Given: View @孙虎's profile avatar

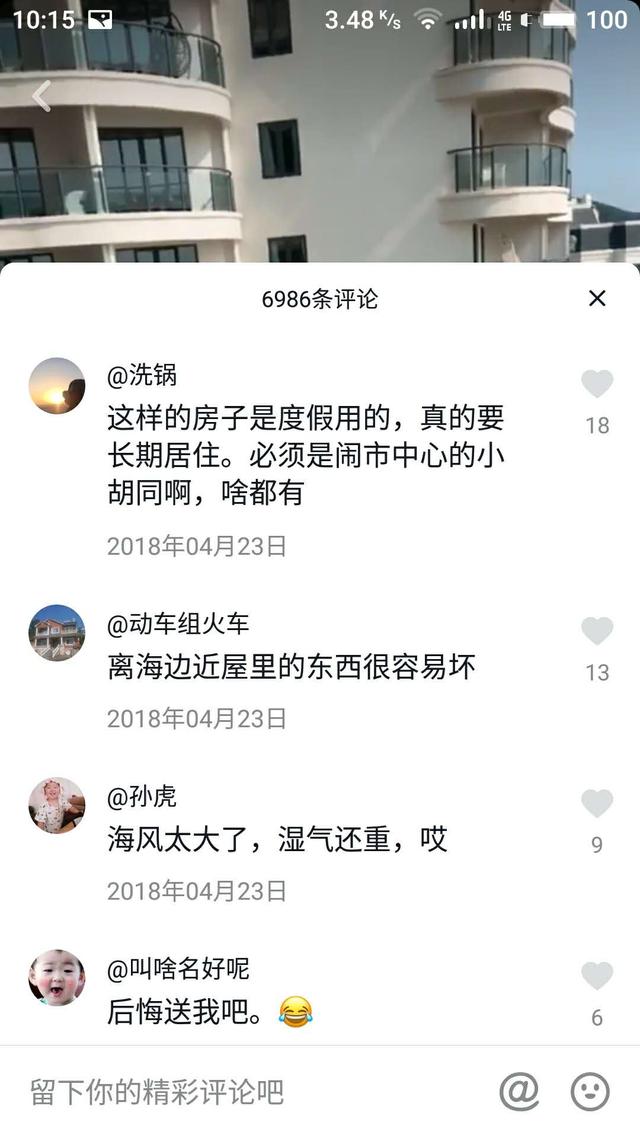Looking at the screenshot, I should point(57,805).
